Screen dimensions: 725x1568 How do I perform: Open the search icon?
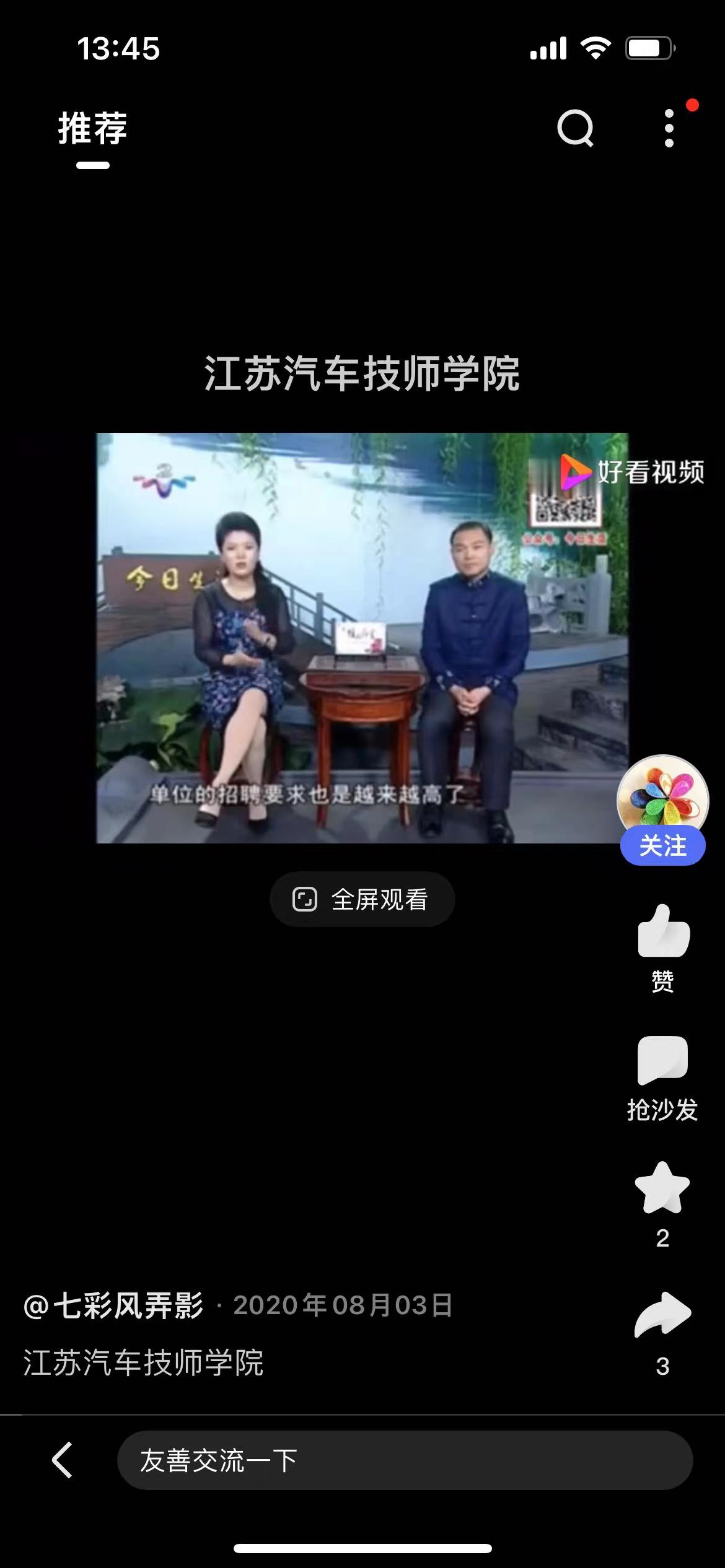tap(575, 128)
